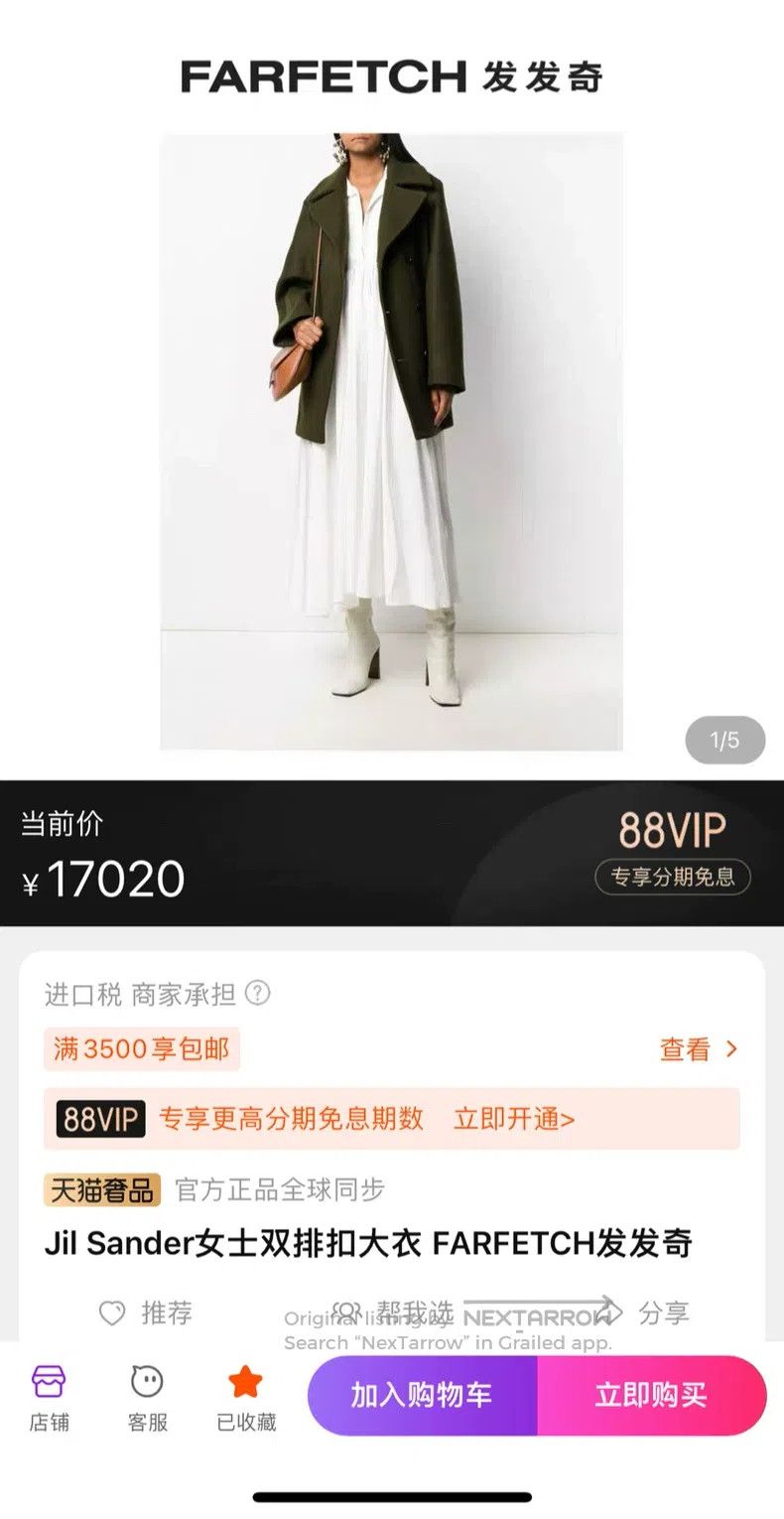Activate 88VIP via 立即开通

[514, 1119]
